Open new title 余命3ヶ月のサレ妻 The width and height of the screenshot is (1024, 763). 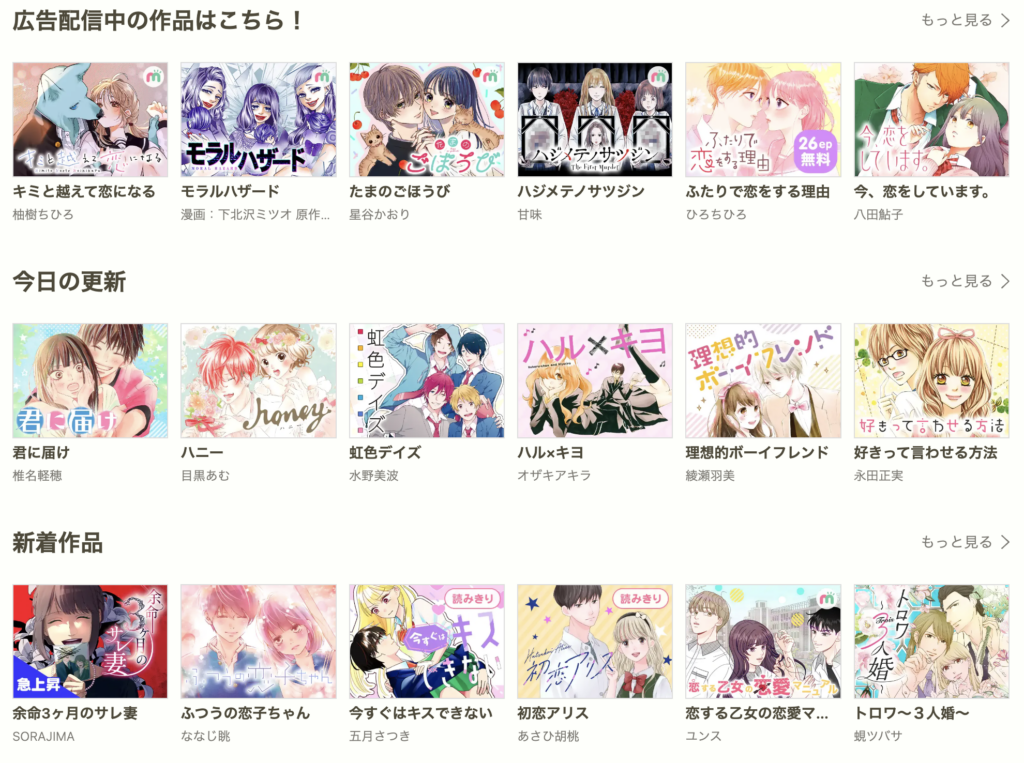(90, 642)
